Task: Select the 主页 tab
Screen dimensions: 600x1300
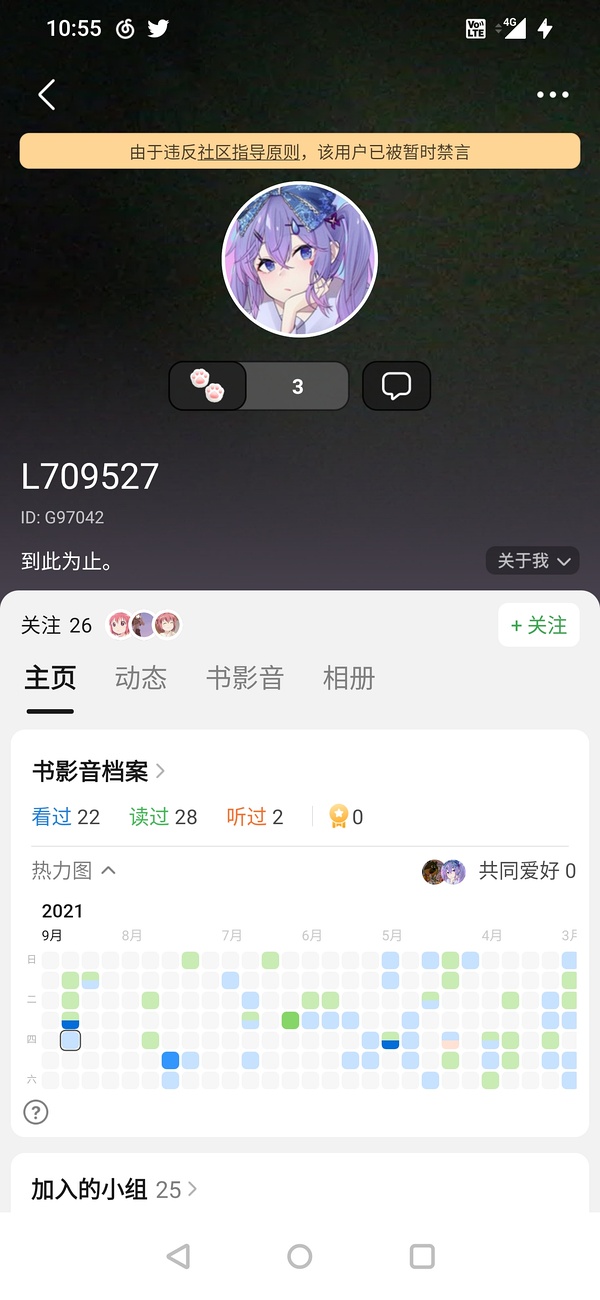Action: pos(50,678)
